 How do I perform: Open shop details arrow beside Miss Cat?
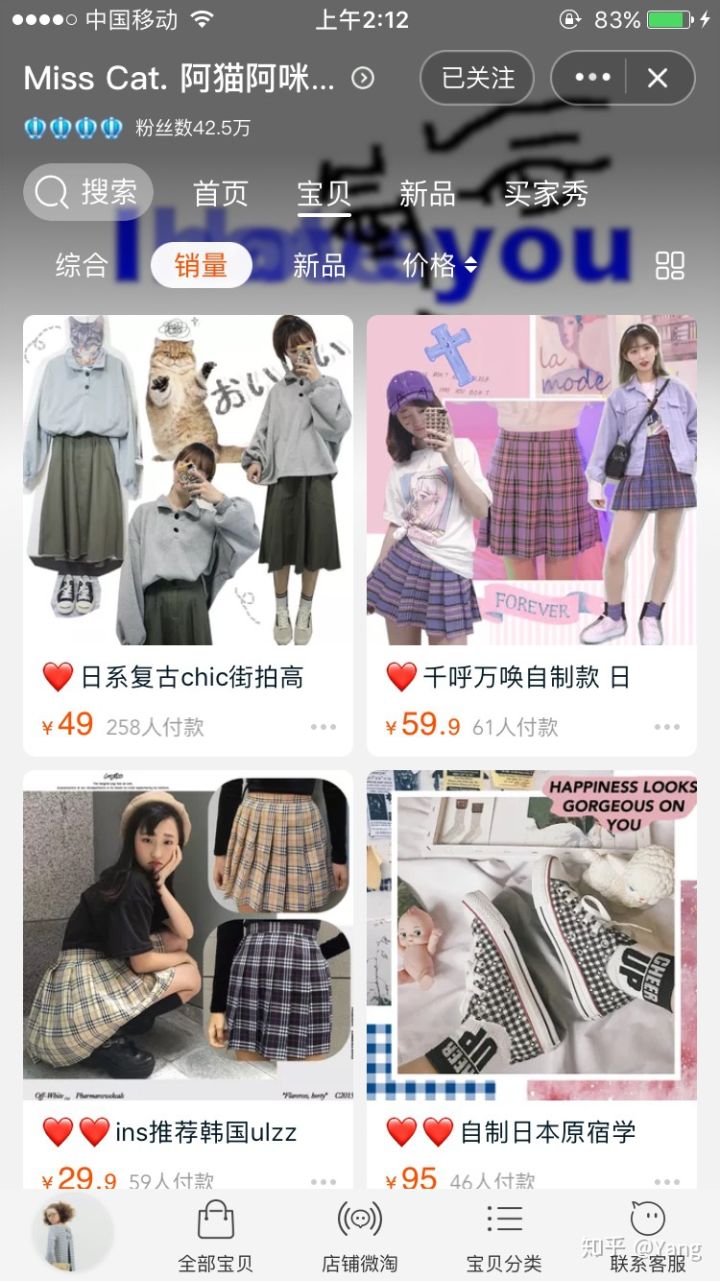coord(363,78)
